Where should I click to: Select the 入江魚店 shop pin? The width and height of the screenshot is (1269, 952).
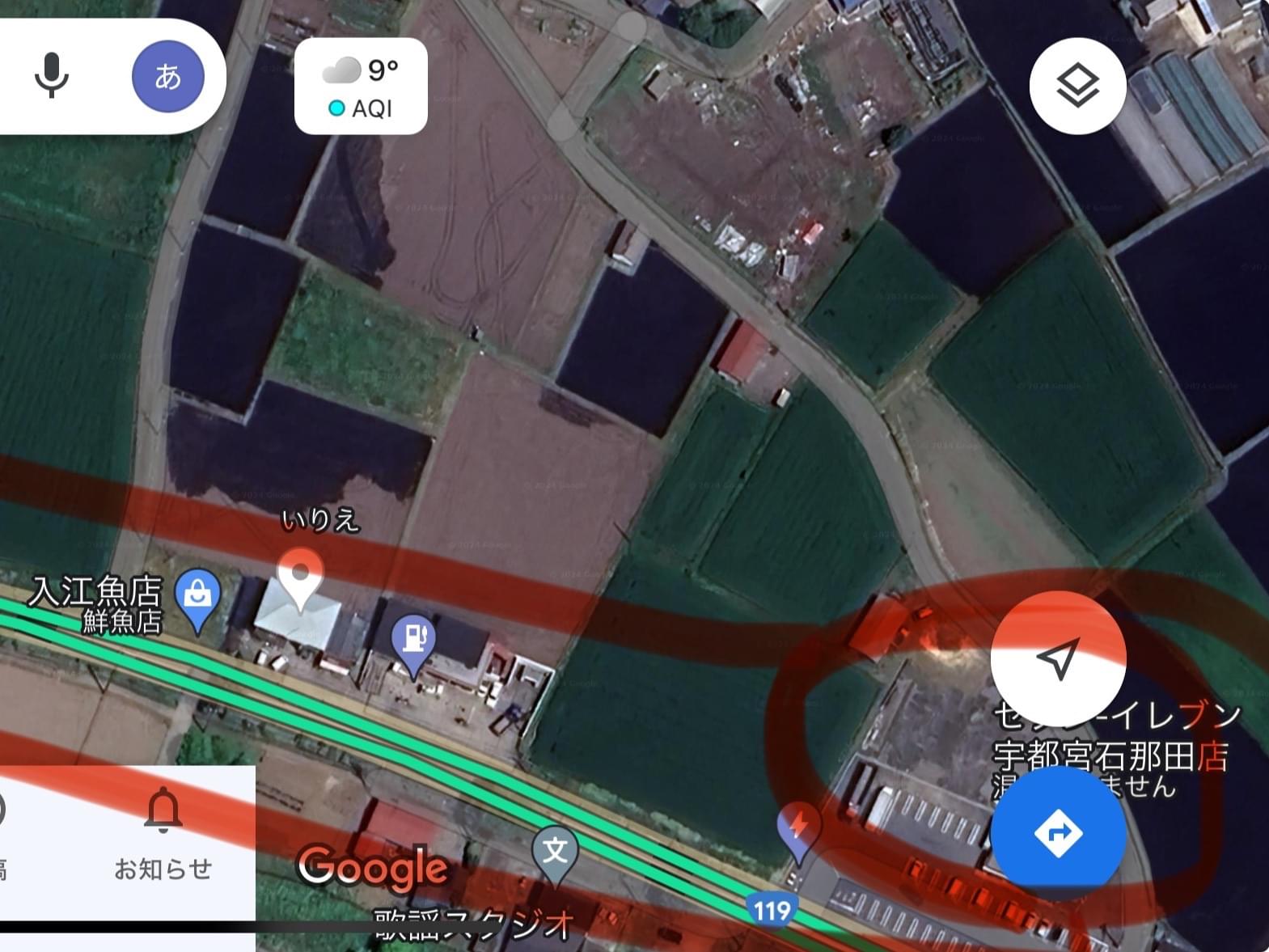click(198, 599)
